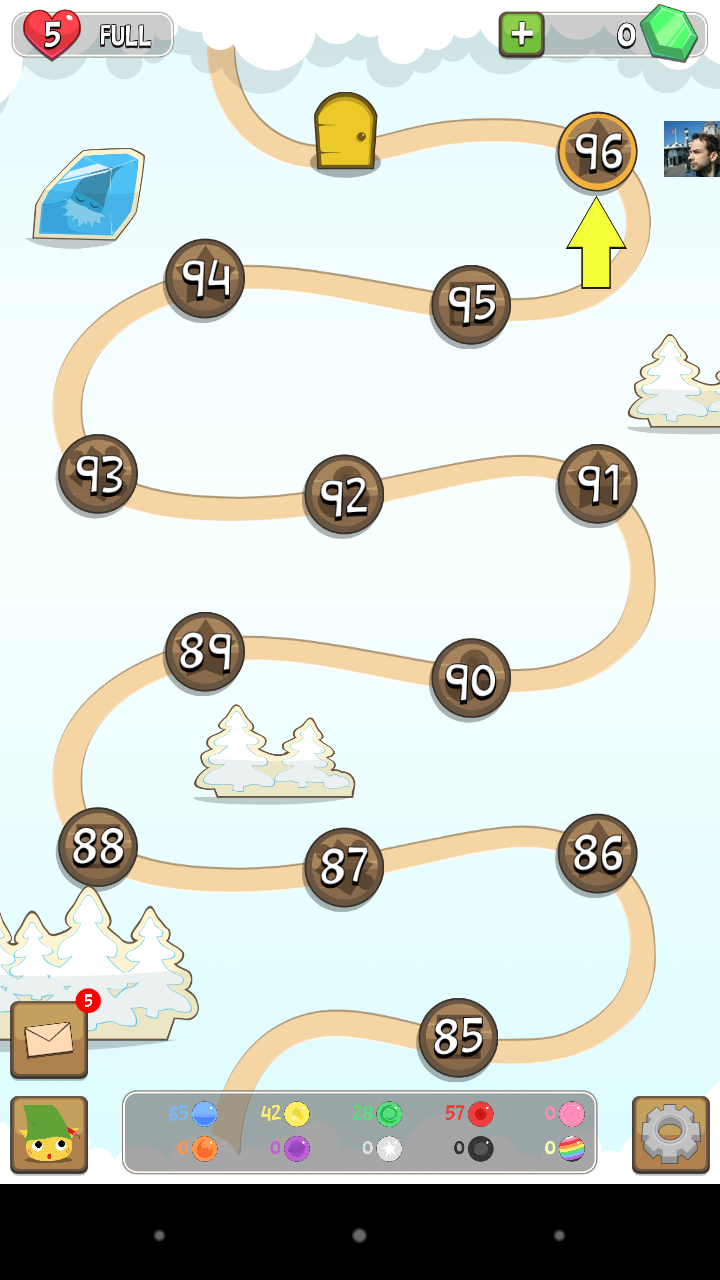Enter level 89
The width and height of the screenshot is (720, 1280).
205,652
